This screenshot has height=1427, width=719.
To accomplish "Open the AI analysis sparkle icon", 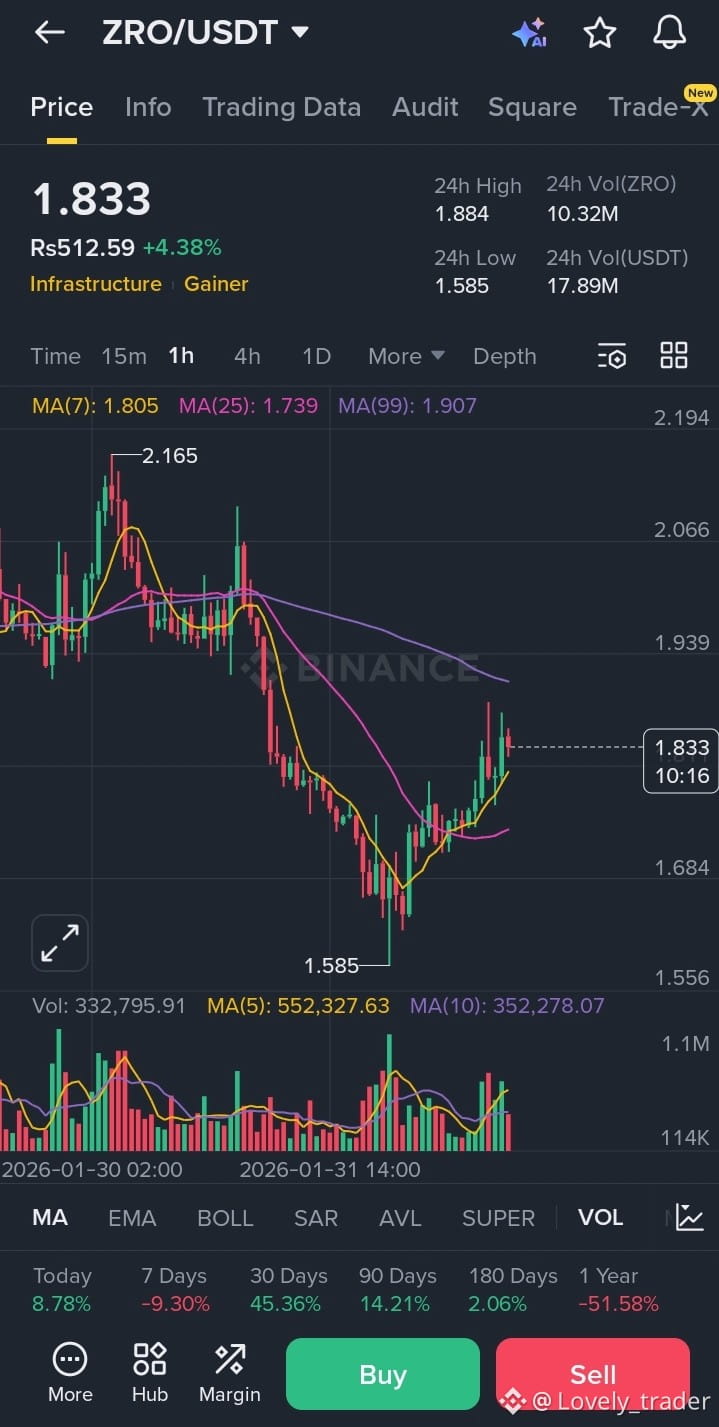I will pos(529,33).
